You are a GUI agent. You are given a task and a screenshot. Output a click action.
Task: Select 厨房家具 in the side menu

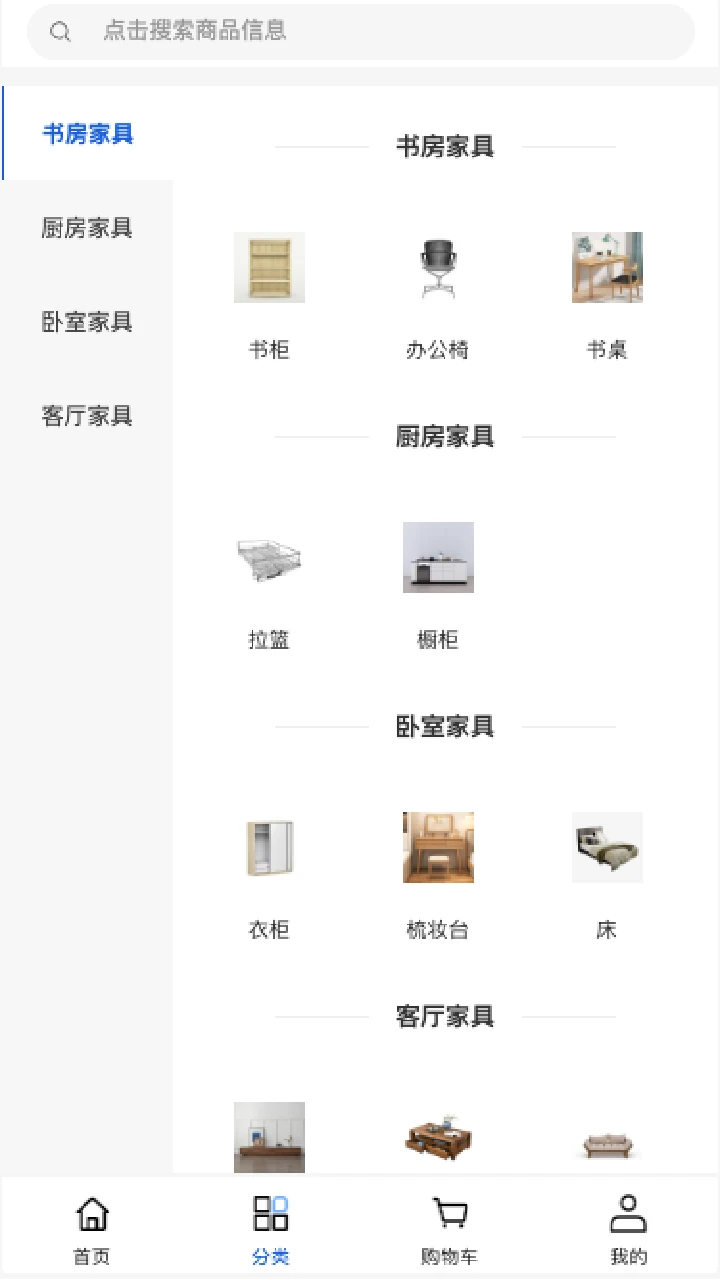pos(87,228)
